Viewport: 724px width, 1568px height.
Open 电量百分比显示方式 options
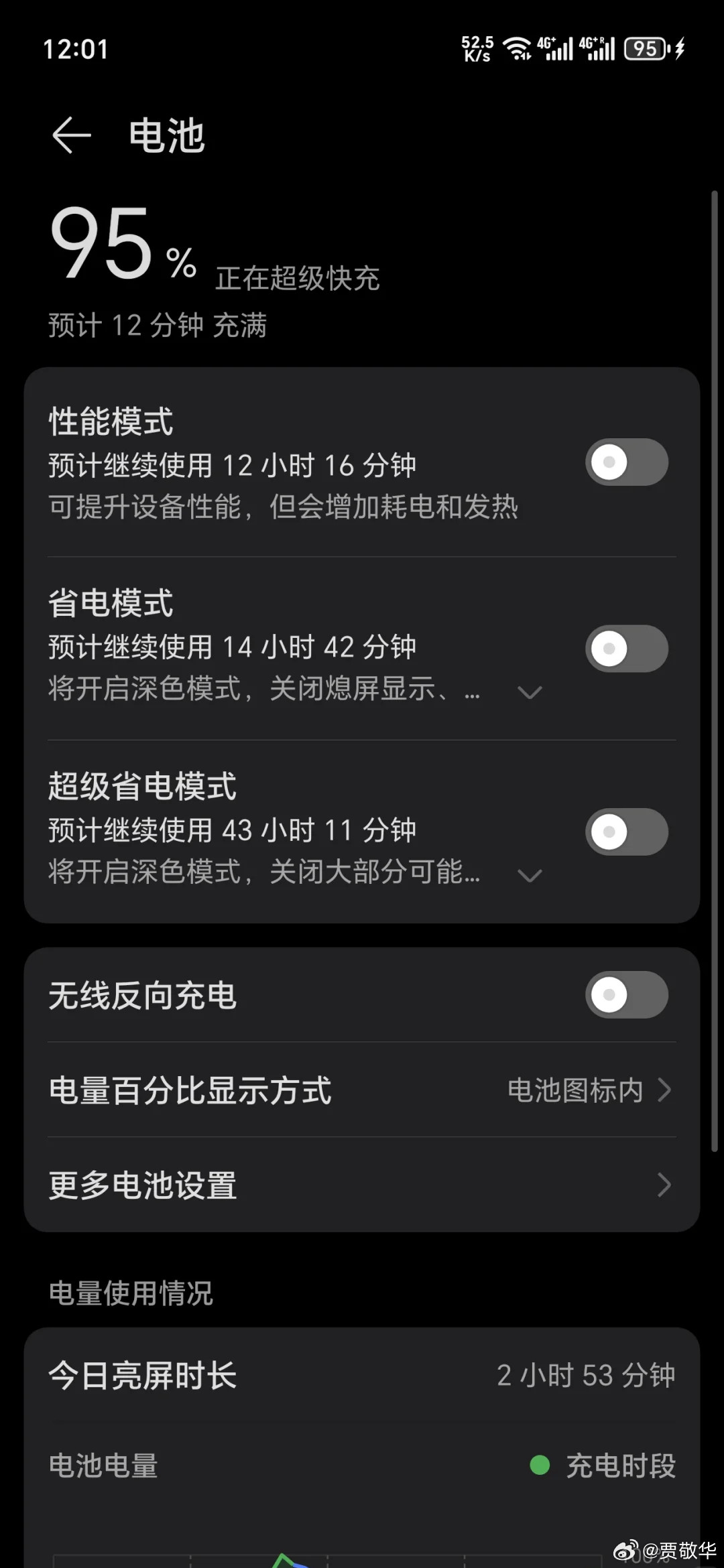click(x=362, y=1091)
